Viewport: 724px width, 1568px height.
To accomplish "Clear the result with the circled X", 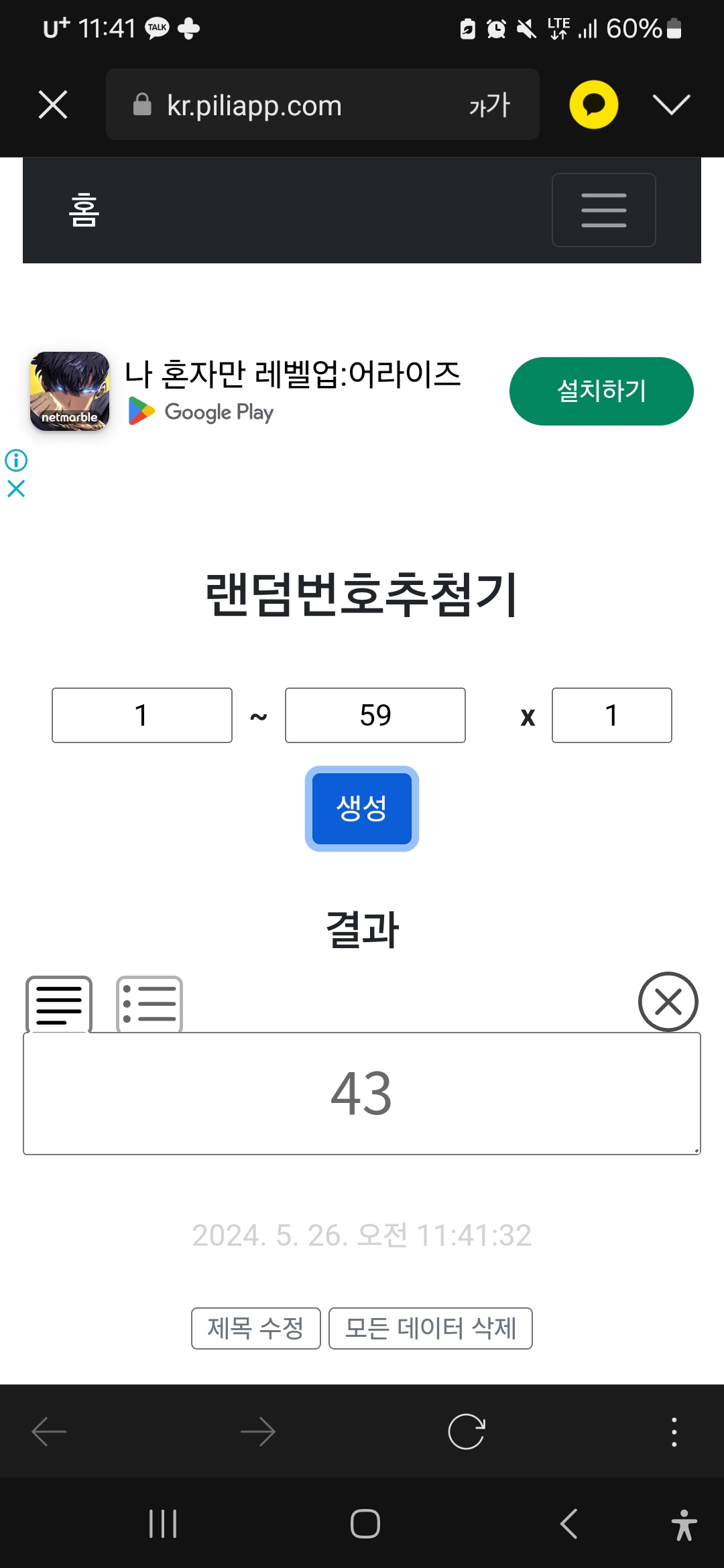I will 668,1002.
